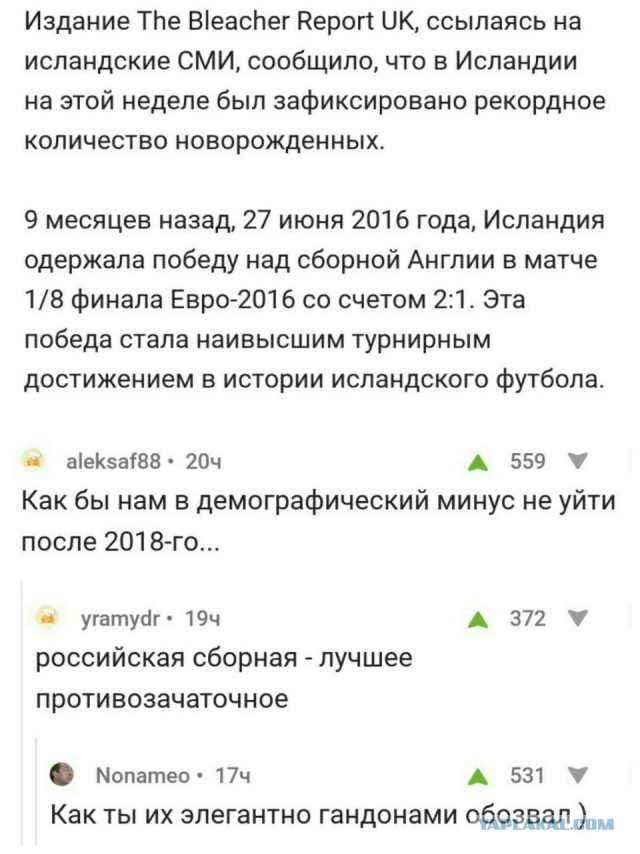Screen dimensions: 640x854
Task: Downvote Nonameo's comment
Action: [x=579, y=775]
